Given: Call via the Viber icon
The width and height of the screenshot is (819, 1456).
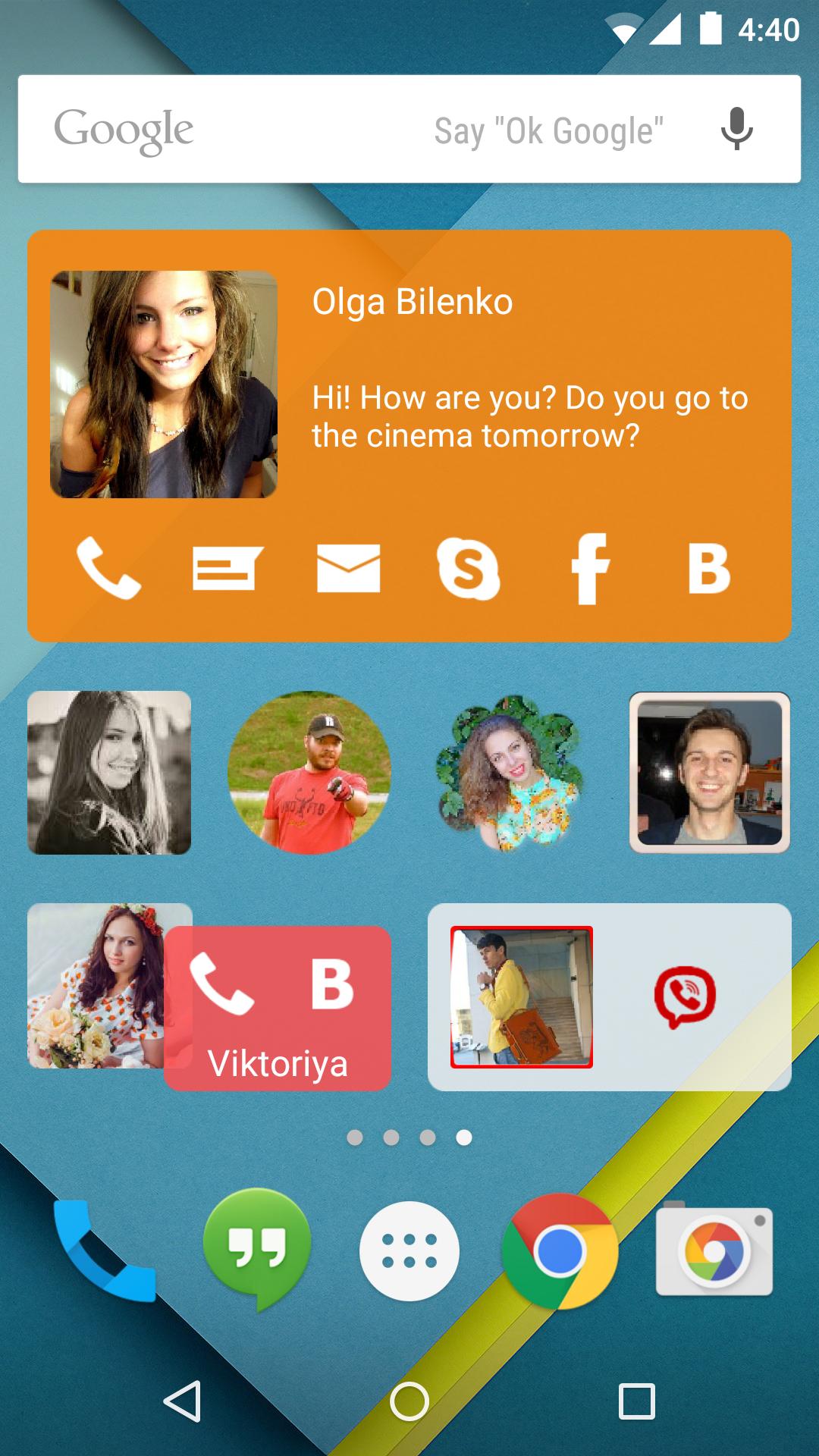Looking at the screenshot, I should 685,996.
